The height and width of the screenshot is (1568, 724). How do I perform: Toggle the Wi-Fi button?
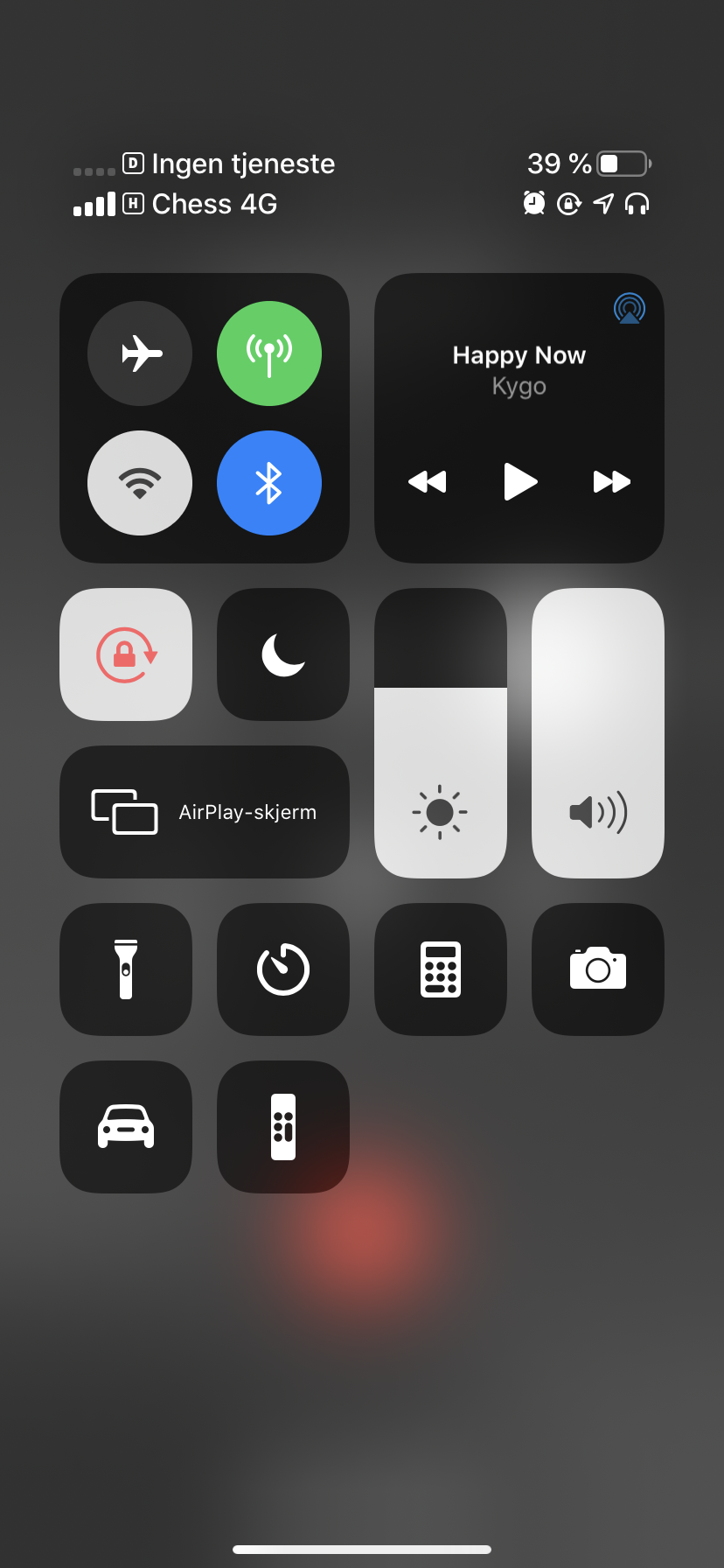click(140, 483)
